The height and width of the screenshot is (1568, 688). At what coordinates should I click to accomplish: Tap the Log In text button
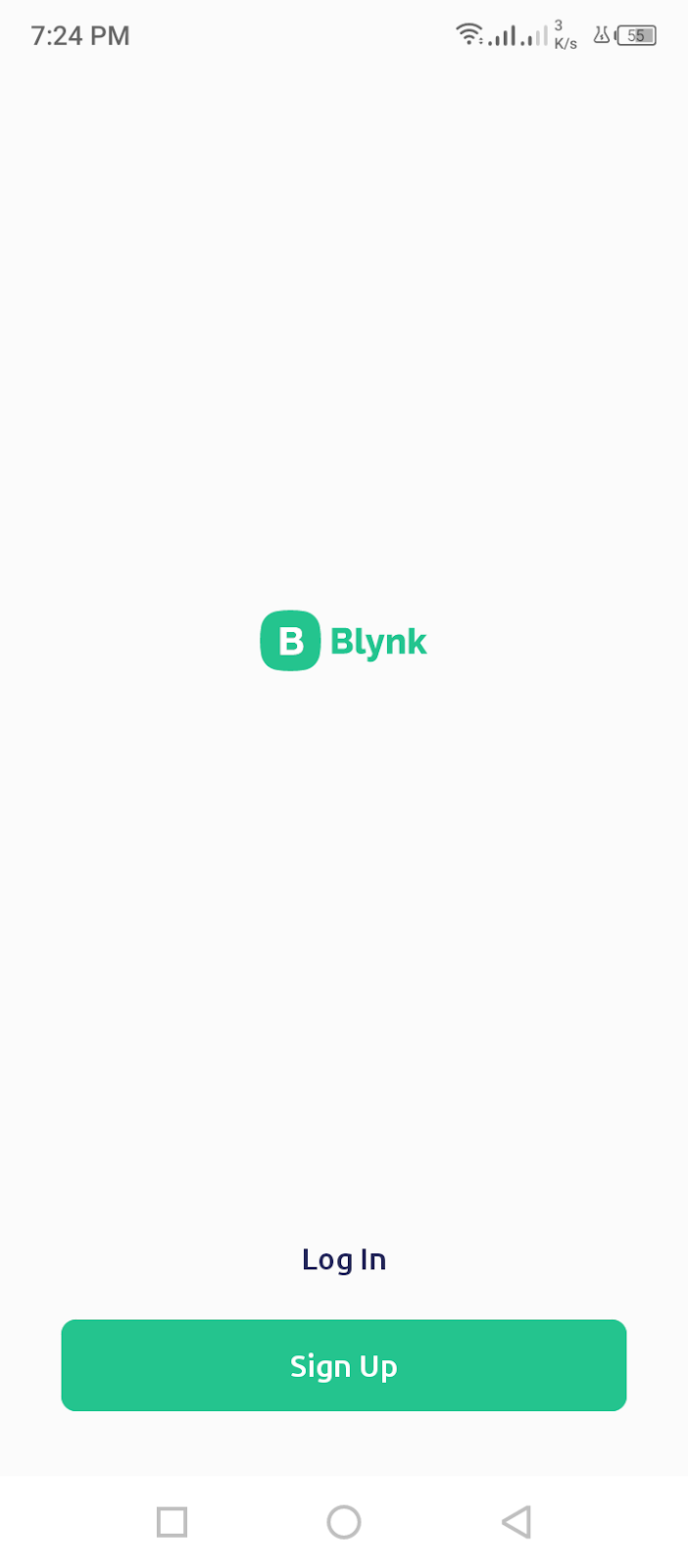click(x=344, y=1259)
